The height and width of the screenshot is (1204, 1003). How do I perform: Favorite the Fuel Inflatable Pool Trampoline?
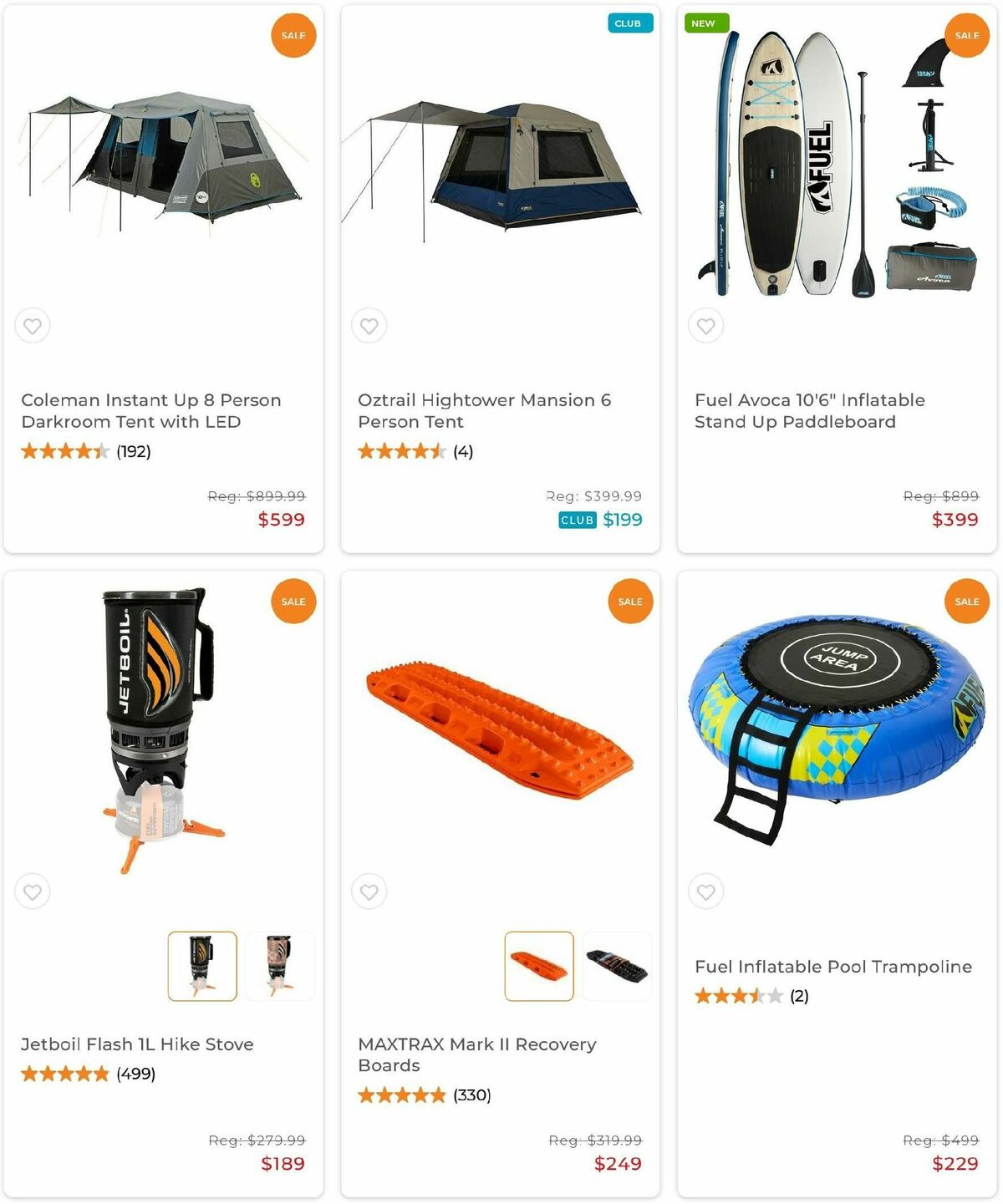coord(706,892)
